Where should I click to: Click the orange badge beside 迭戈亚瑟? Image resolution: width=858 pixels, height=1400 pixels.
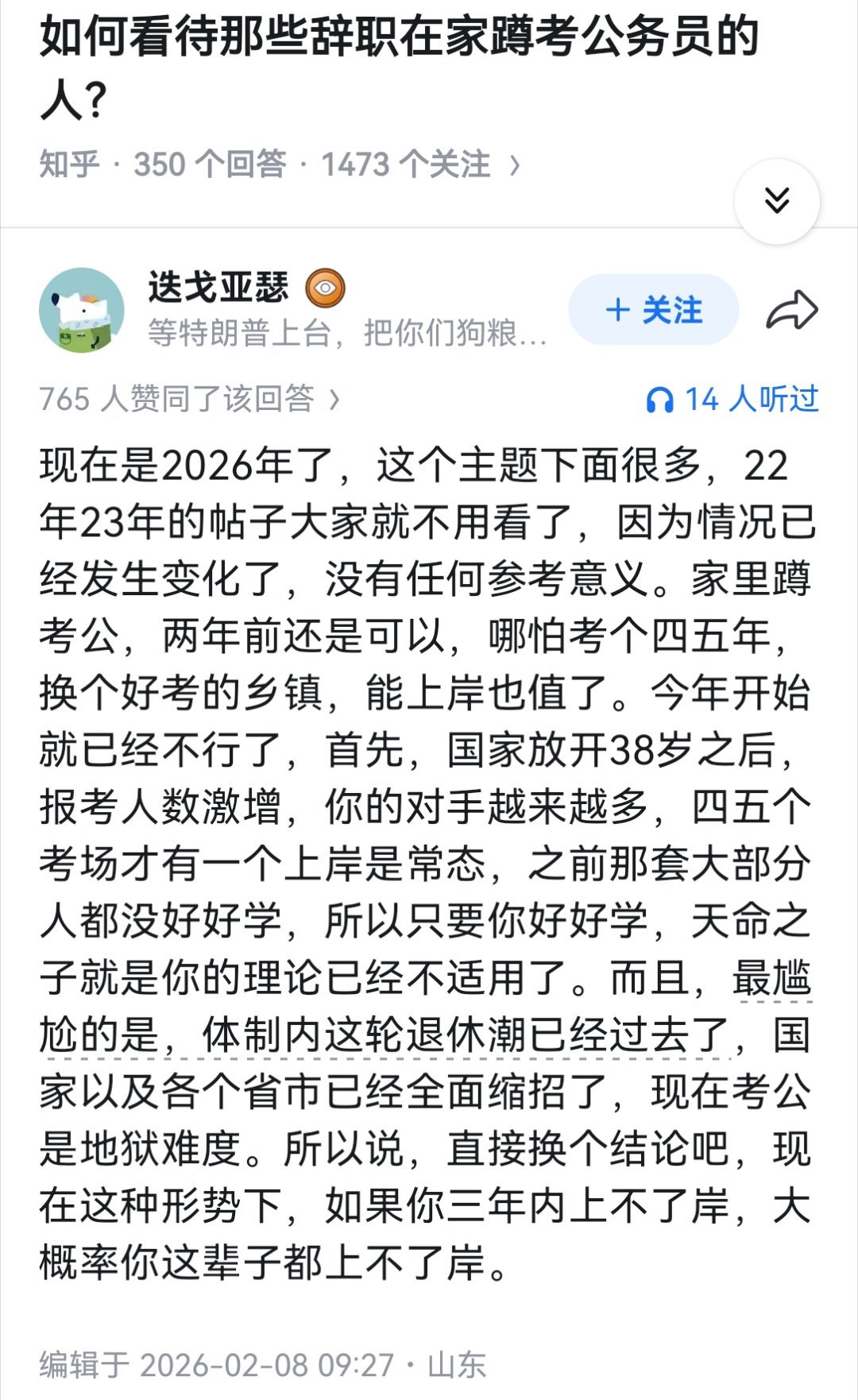tap(325, 290)
